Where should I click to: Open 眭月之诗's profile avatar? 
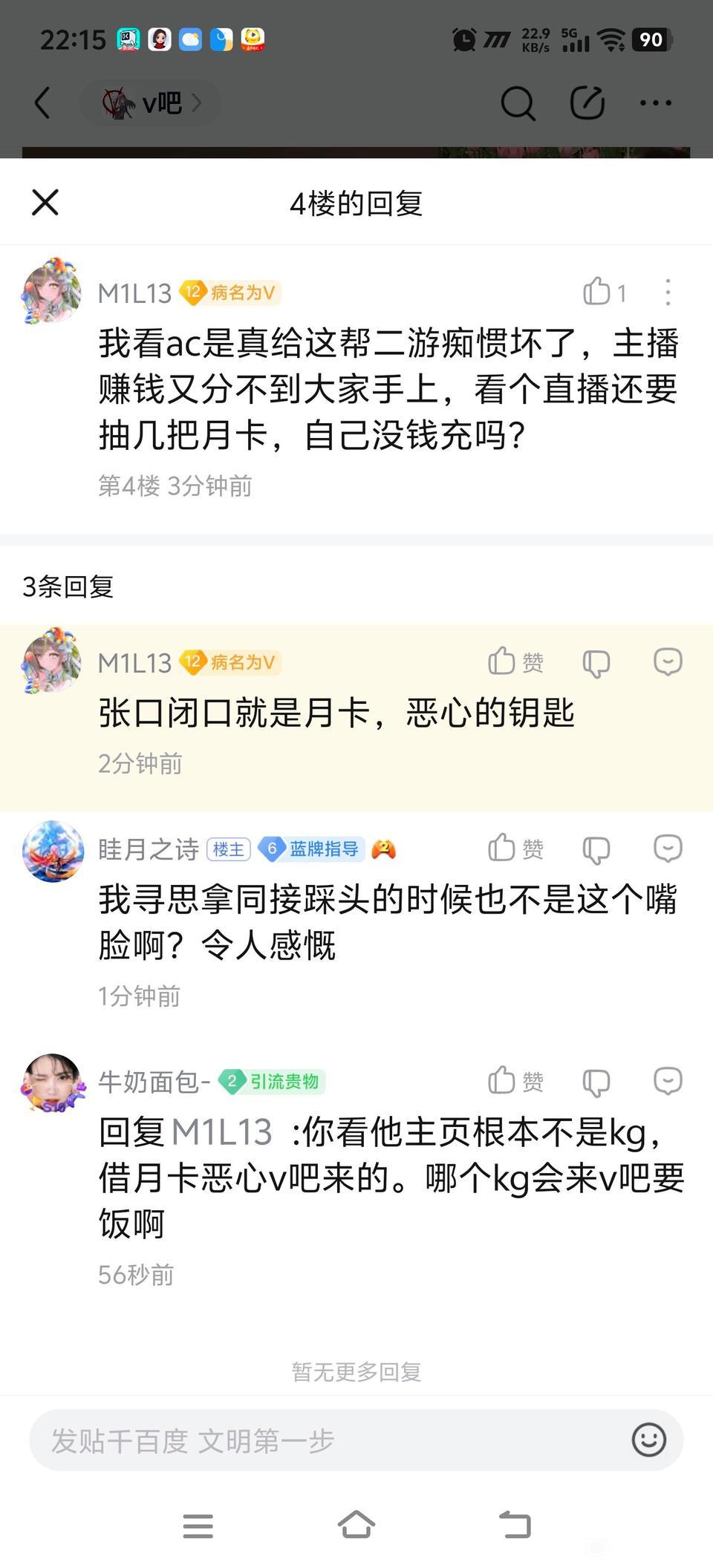52,851
